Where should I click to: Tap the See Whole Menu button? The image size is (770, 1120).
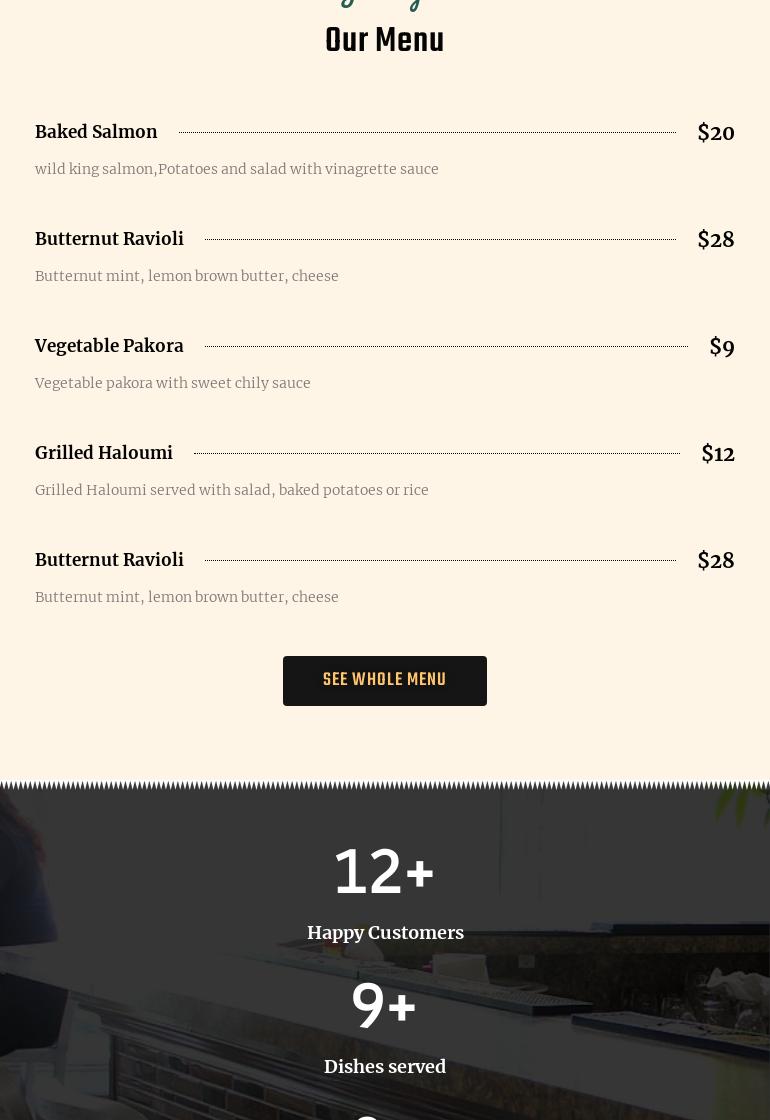pos(384,681)
